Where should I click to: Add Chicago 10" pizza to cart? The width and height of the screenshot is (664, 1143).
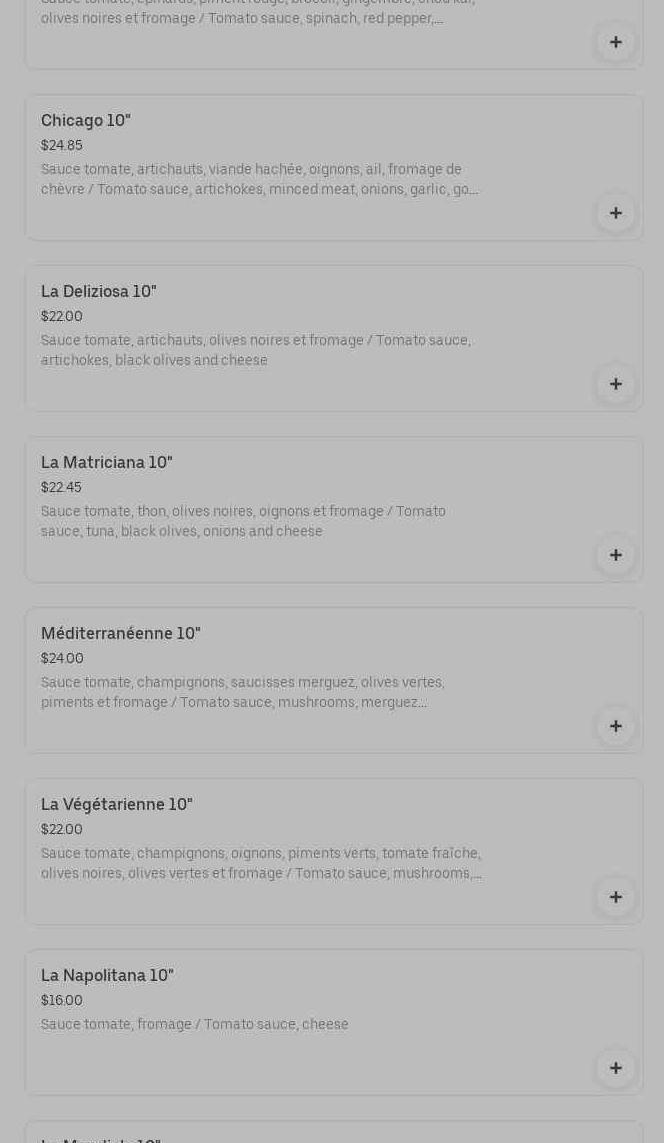615,213
